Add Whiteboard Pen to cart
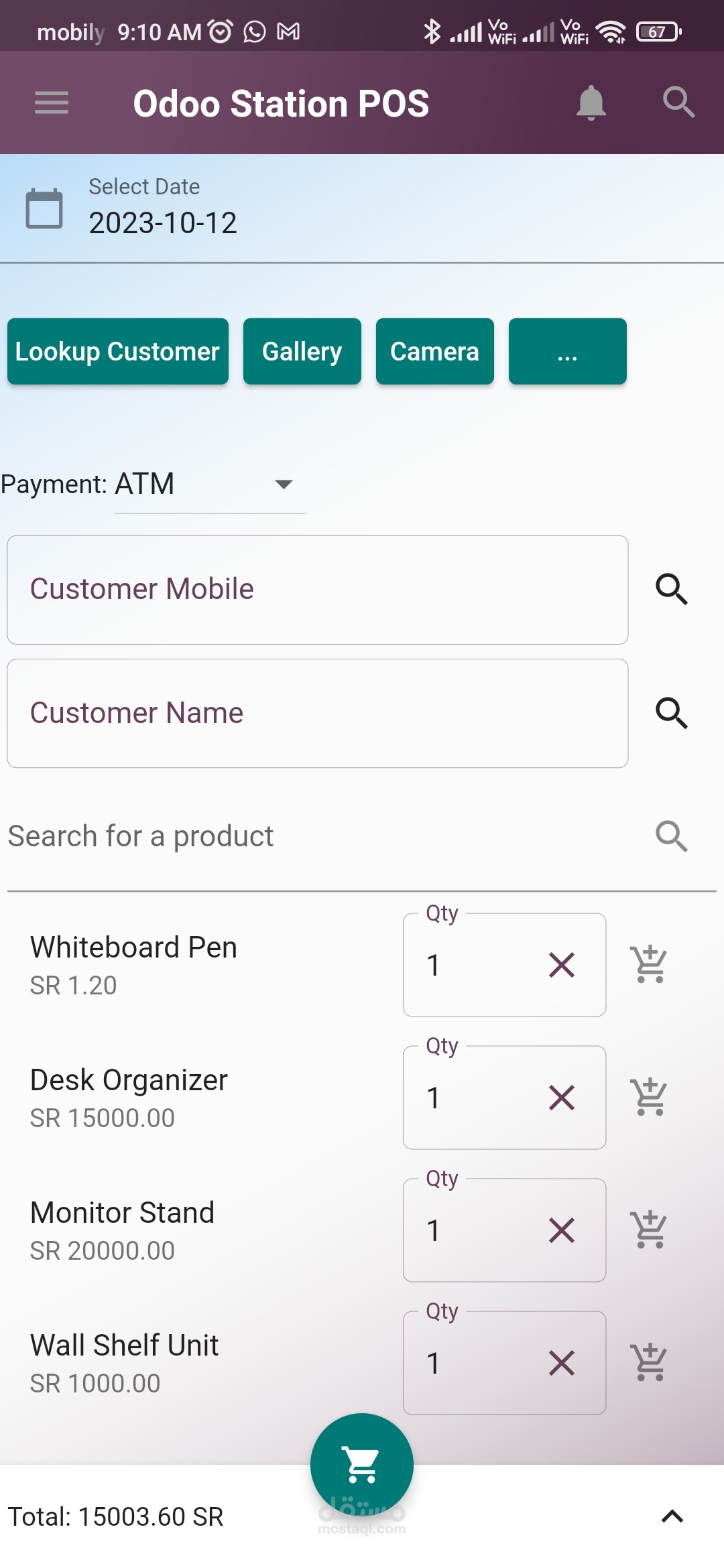This screenshot has width=724, height=1568. click(649, 965)
